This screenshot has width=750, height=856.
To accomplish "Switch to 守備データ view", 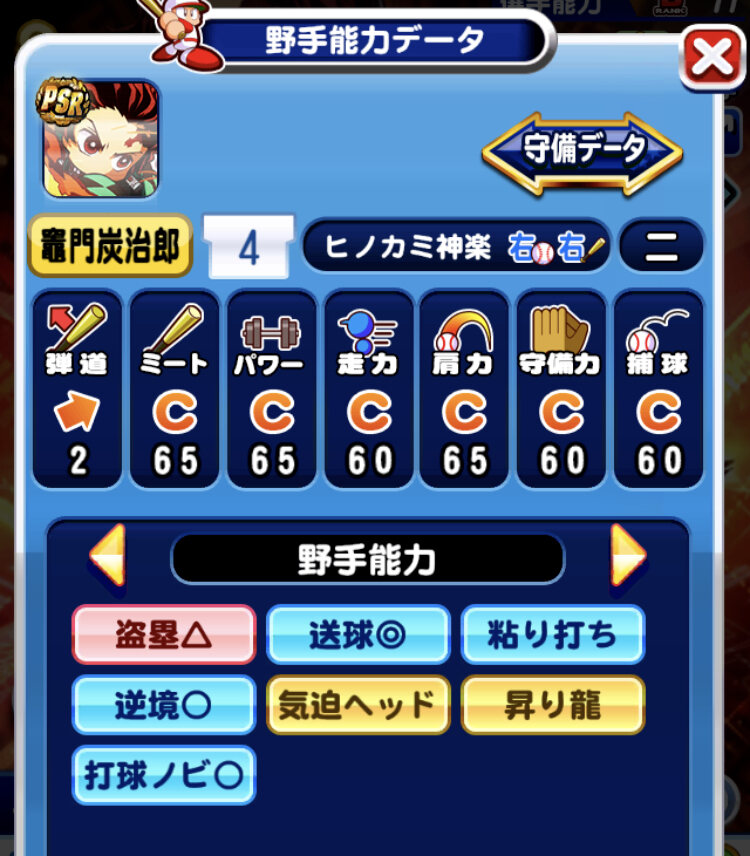I will pyautogui.click(x=583, y=151).
